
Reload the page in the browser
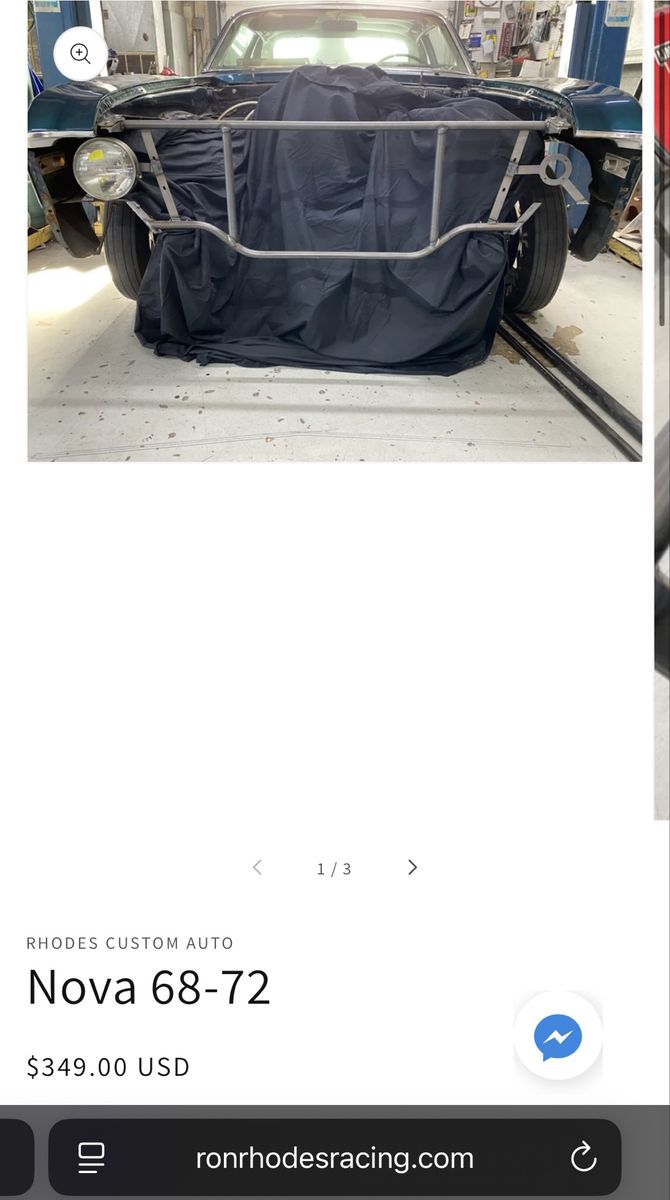pos(583,1158)
